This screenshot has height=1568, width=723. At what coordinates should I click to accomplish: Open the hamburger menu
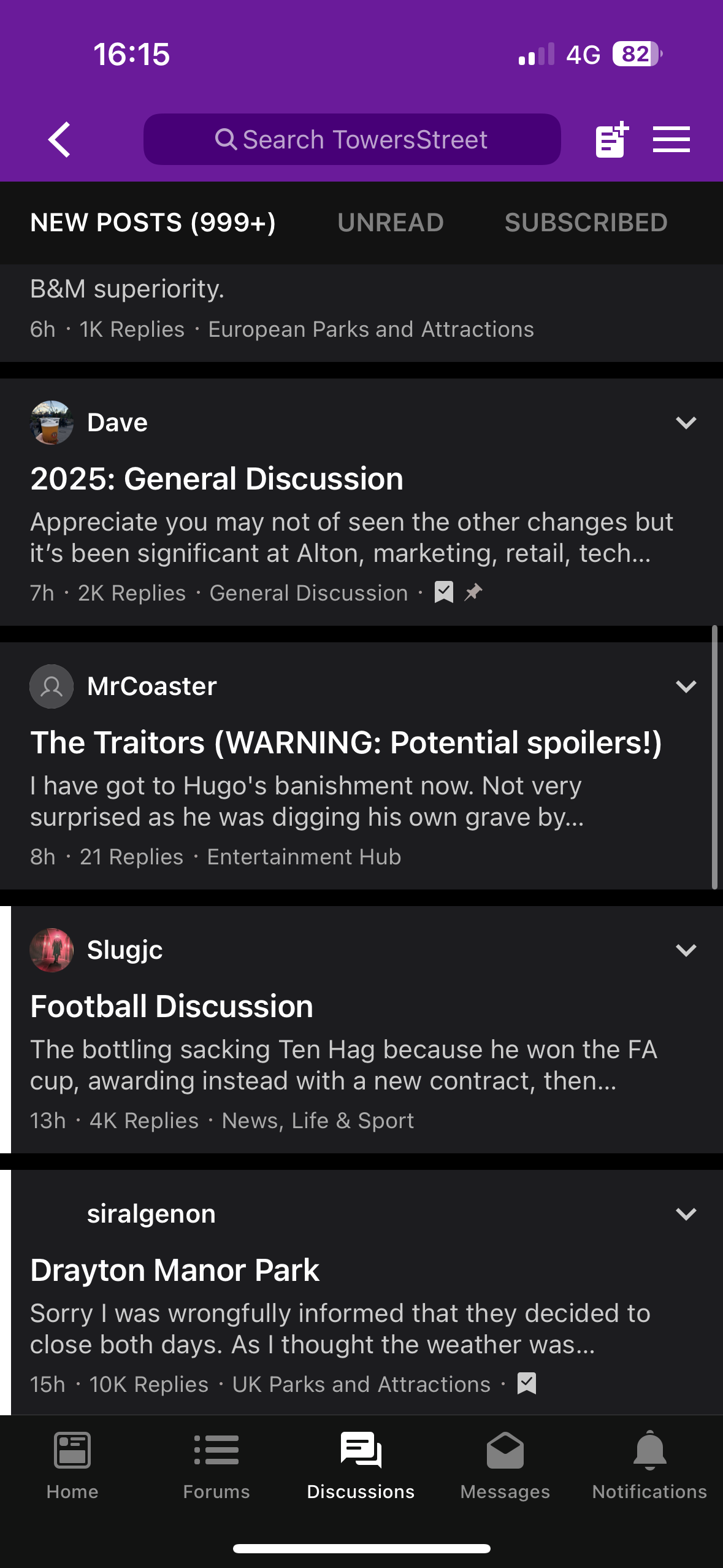(x=671, y=140)
